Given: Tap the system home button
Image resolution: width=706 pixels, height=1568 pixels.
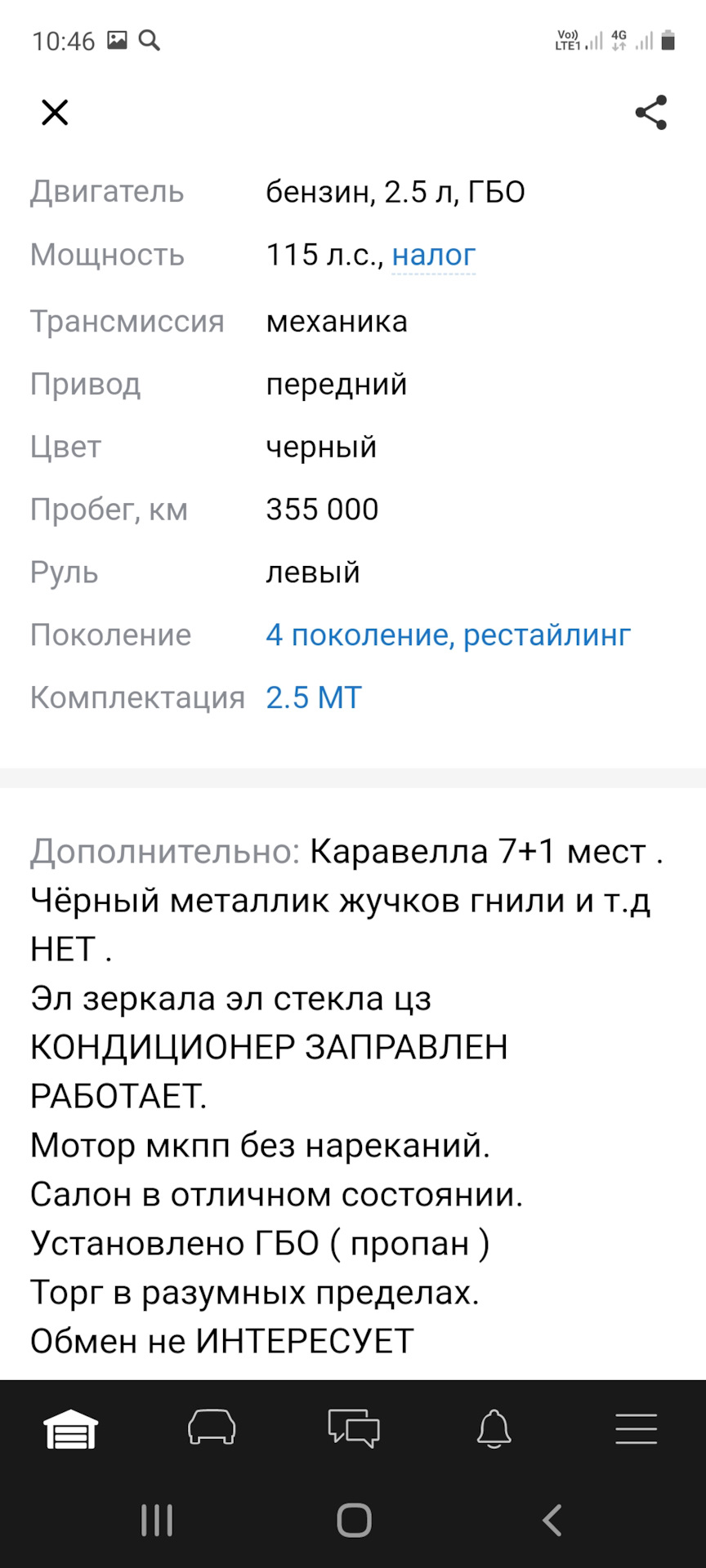Looking at the screenshot, I should point(354,1521).
